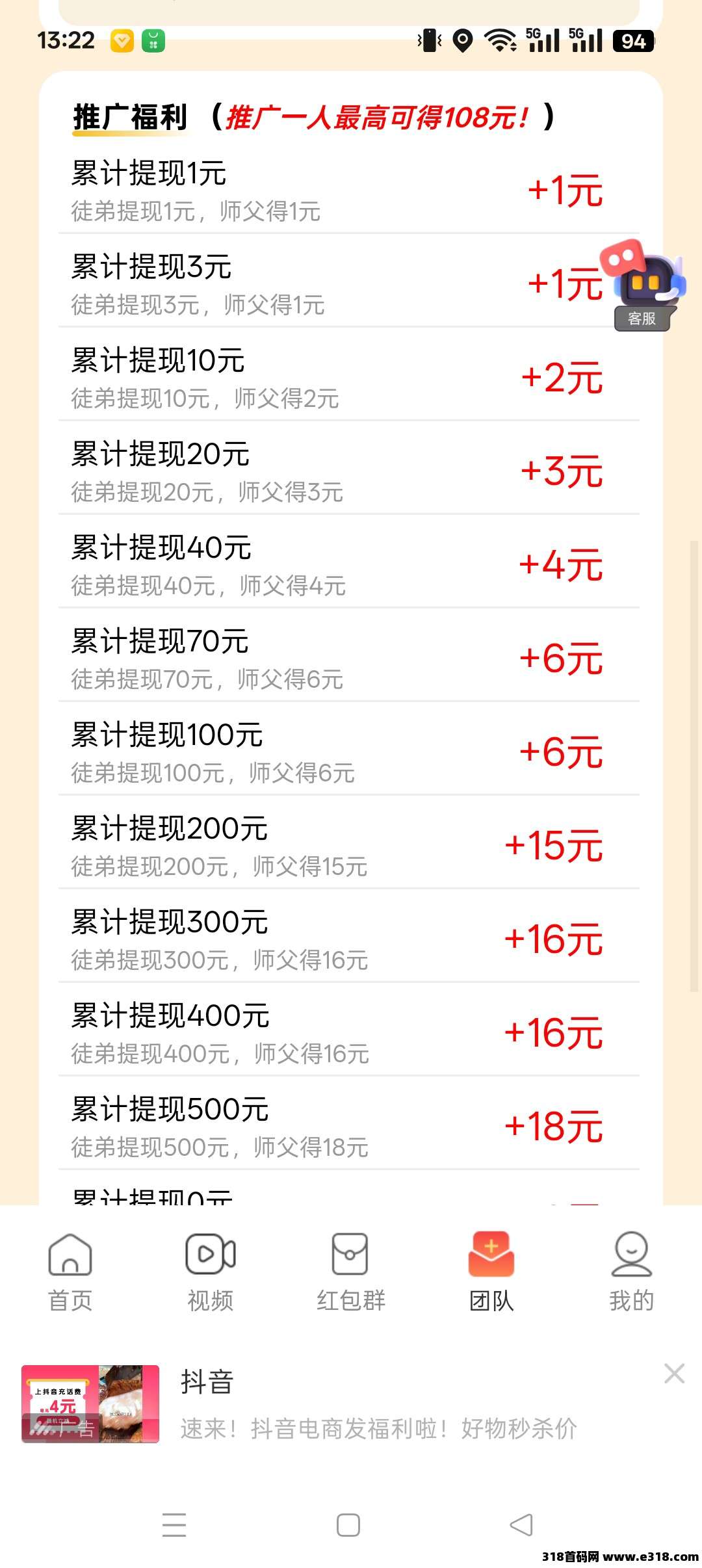The height and width of the screenshot is (1568, 702).
Task: Open the 客服 customer service assistant
Action: pyautogui.click(x=643, y=287)
